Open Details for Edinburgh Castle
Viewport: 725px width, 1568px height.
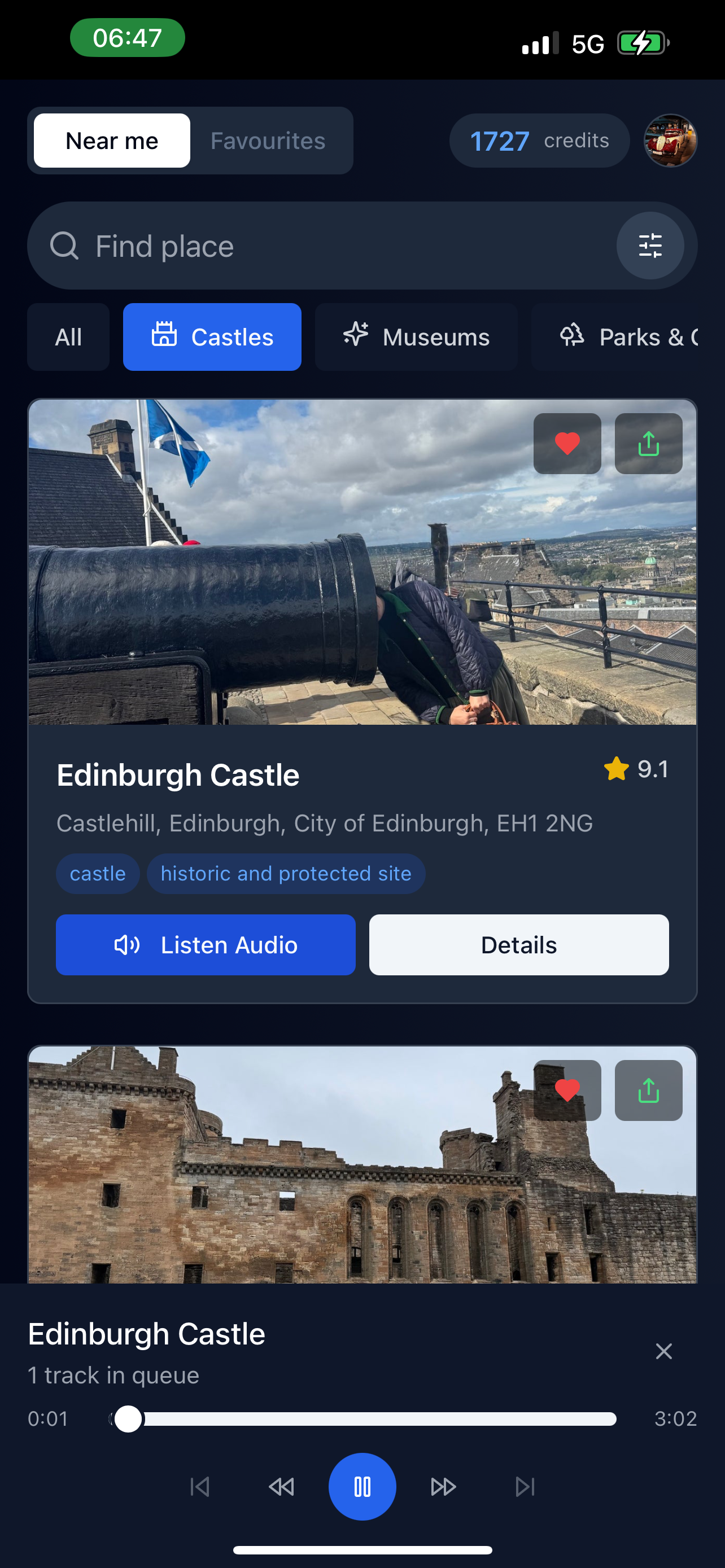point(519,945)
